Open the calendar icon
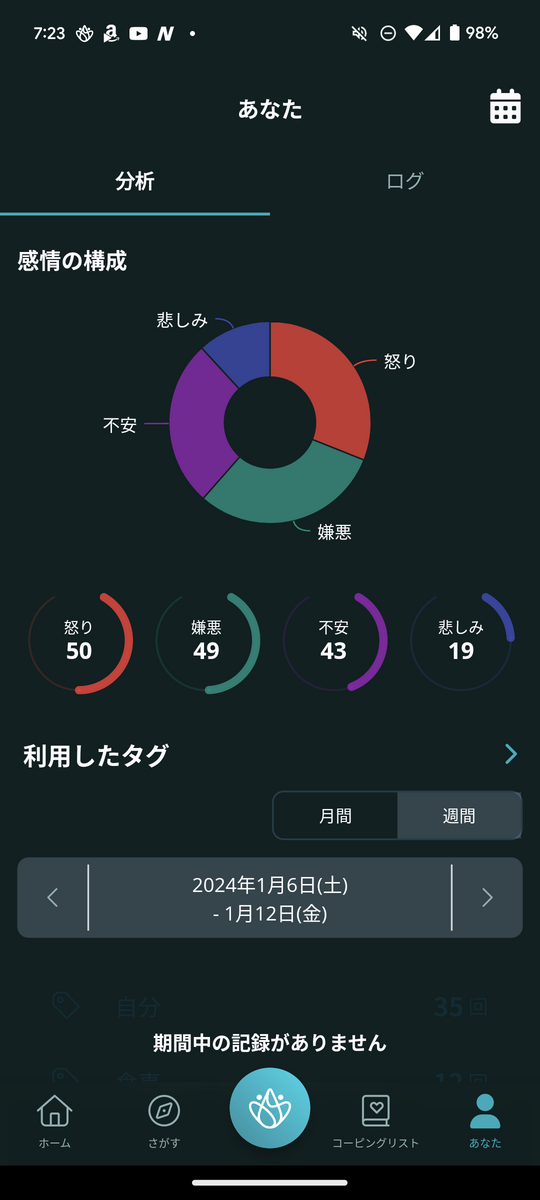This screenshot has height=1200, width=540. (505, 107)
